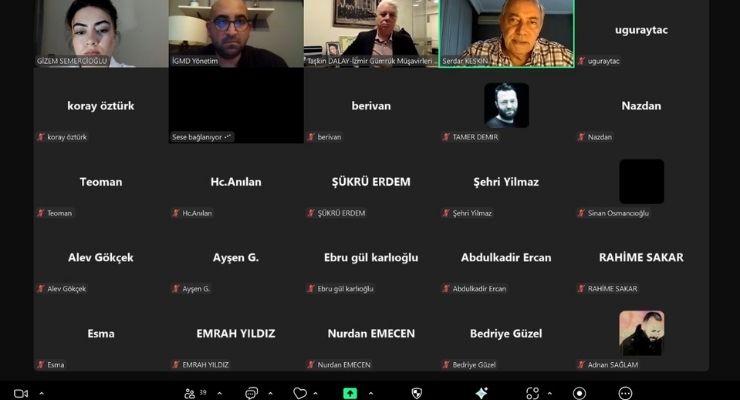Select TAMER DEMİR's participant tile
Viewport: 740px width, 400px height.
[x=507, y=108]
